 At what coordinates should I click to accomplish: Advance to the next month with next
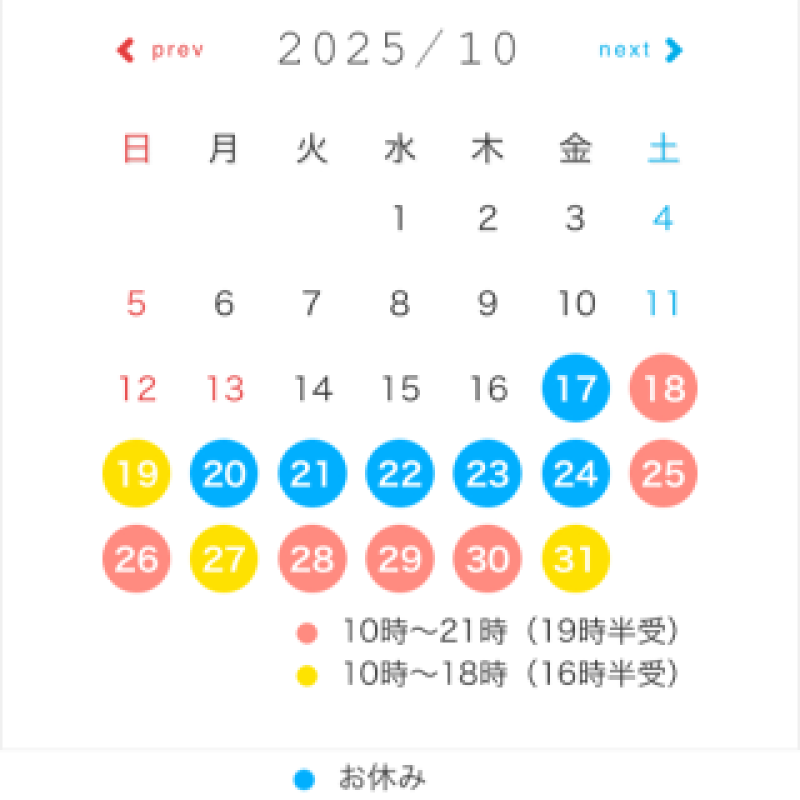pyautogui.click(x=640, y=50)
